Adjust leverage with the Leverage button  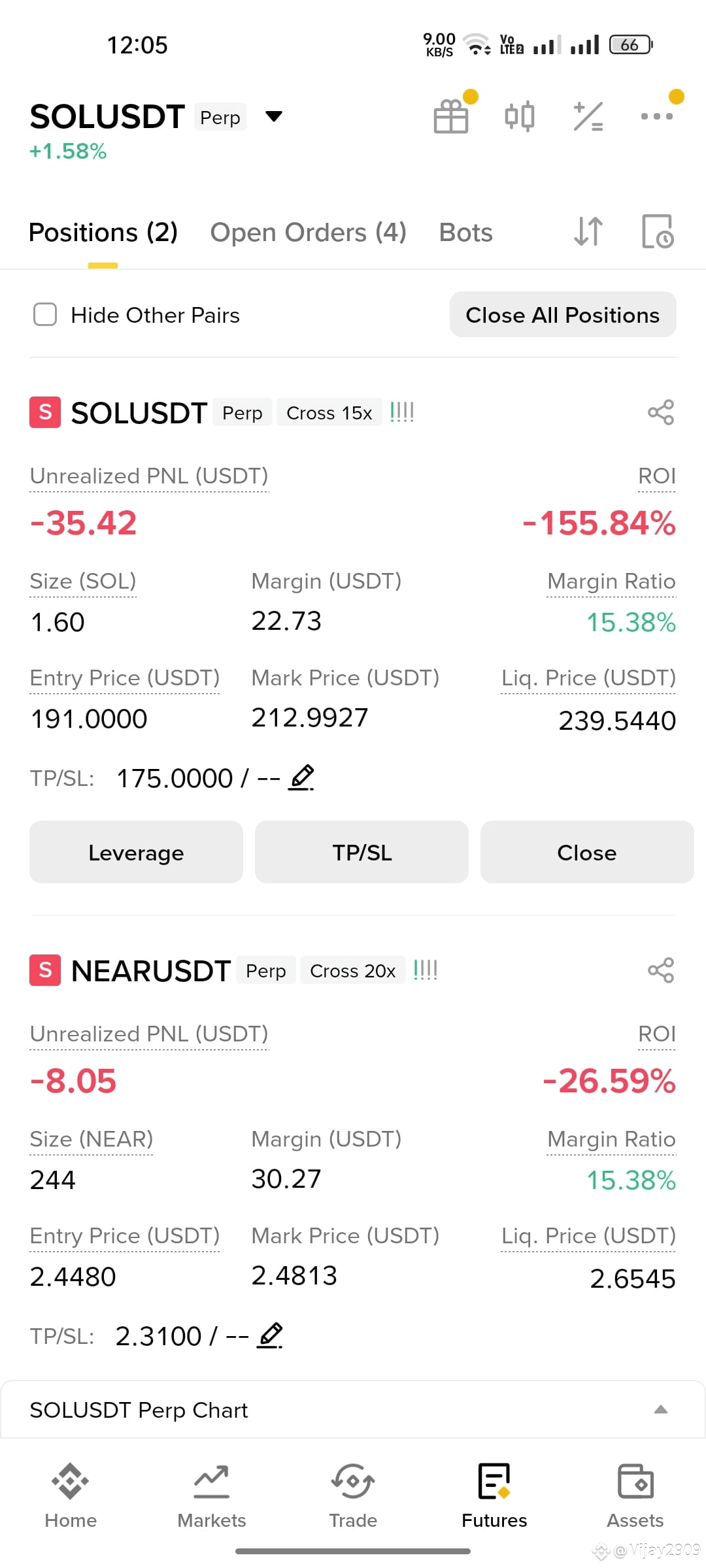136,852
